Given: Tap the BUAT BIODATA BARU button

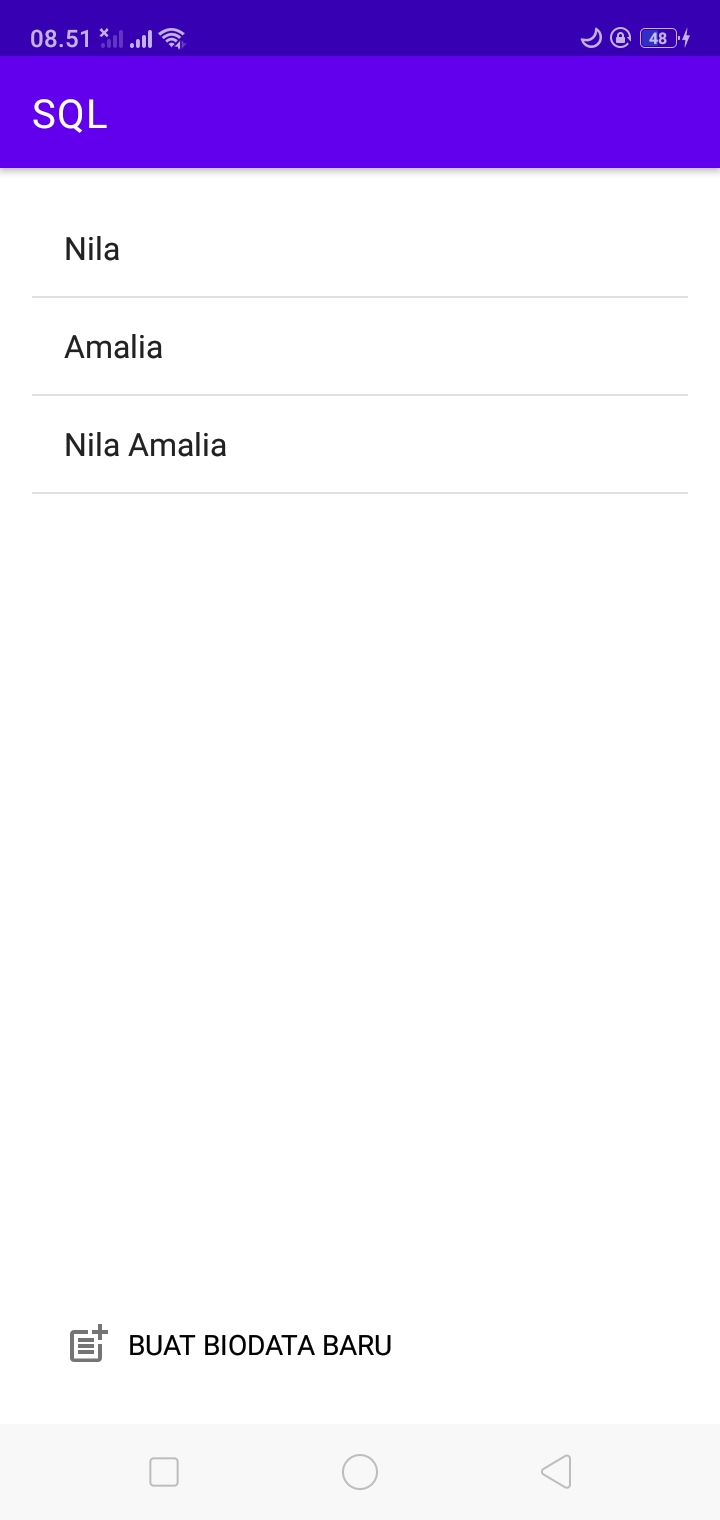Looking at the screenshot, I should tap(260, 1345).
